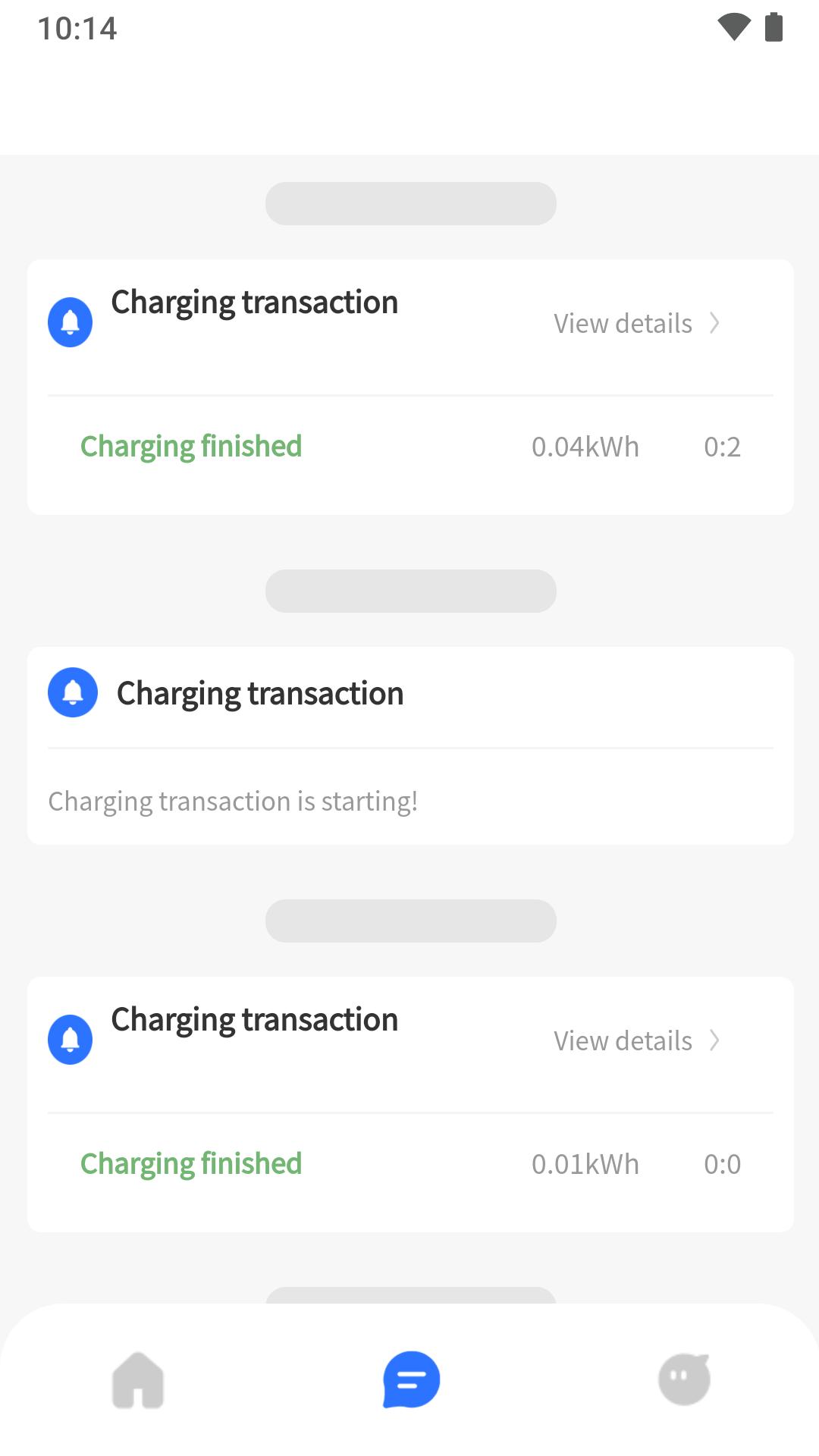View details of the 0.01kWh charging transaction
819x1456 pixels.
pyautogui.click(x=636, y=1041)
